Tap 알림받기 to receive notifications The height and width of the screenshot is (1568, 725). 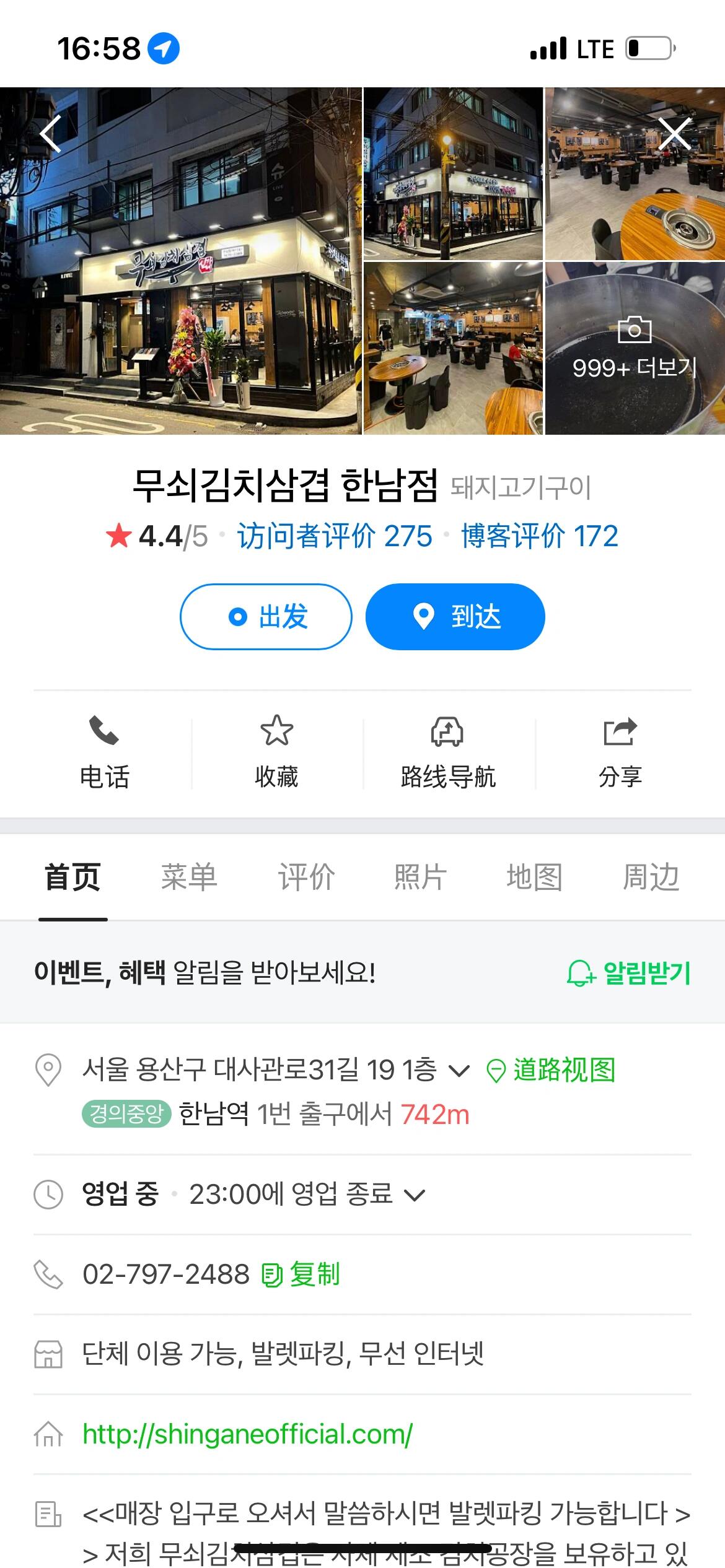tap(628, 973)
